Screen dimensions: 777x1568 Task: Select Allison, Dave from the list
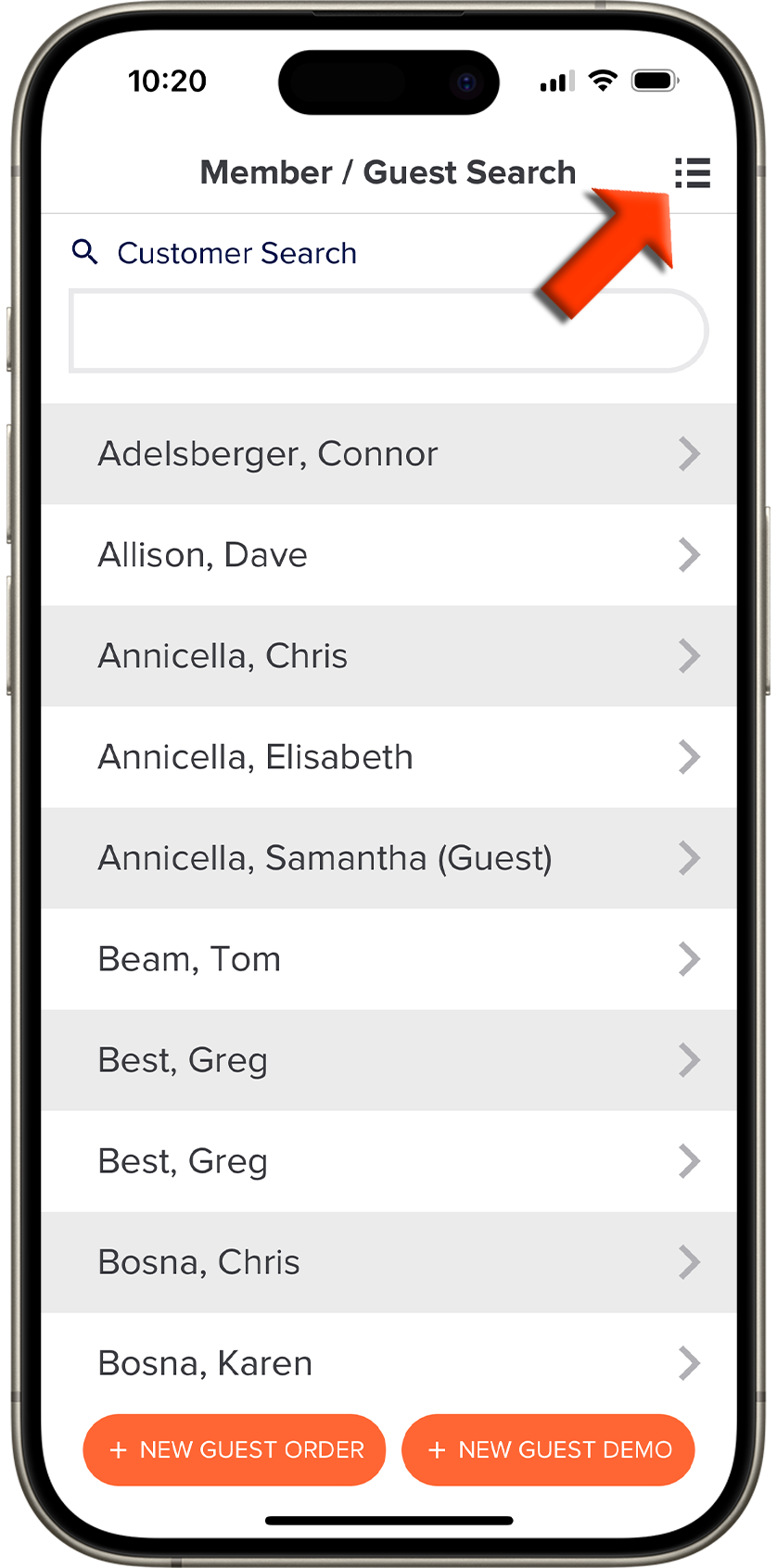coord(388,555)
